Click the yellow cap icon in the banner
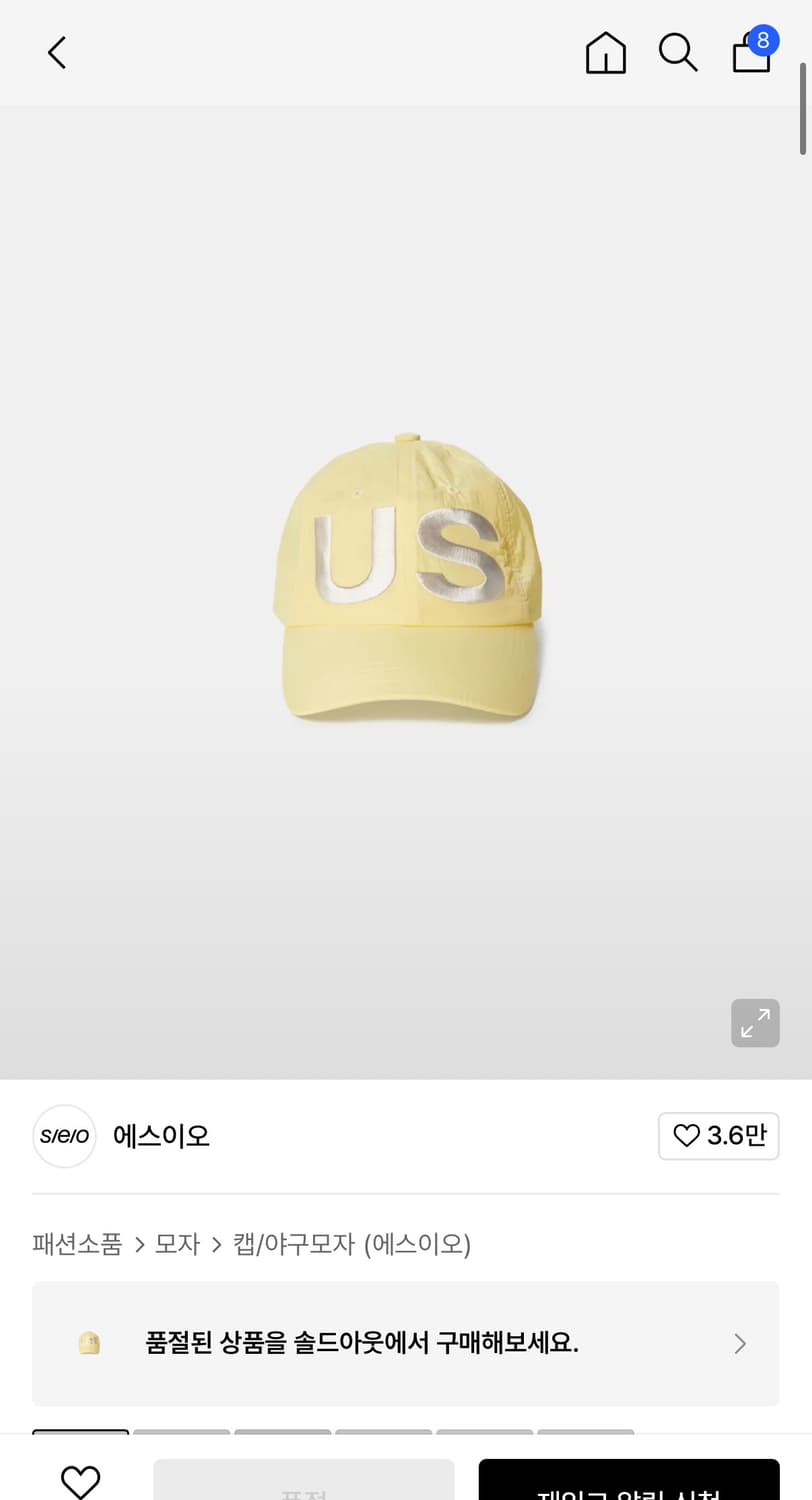 [x=89, y=1344]
